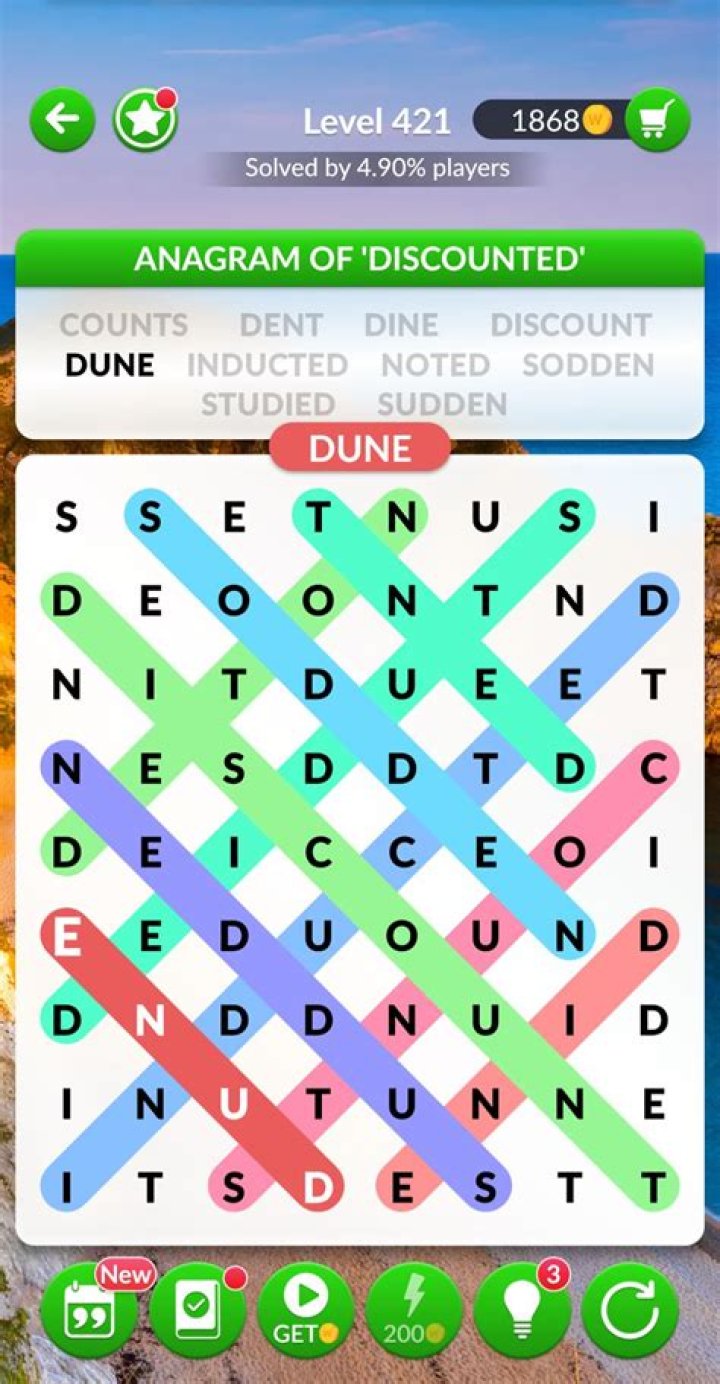720x1384 pixels.
Task: Watch a video to get coins
Action: 305,1310
